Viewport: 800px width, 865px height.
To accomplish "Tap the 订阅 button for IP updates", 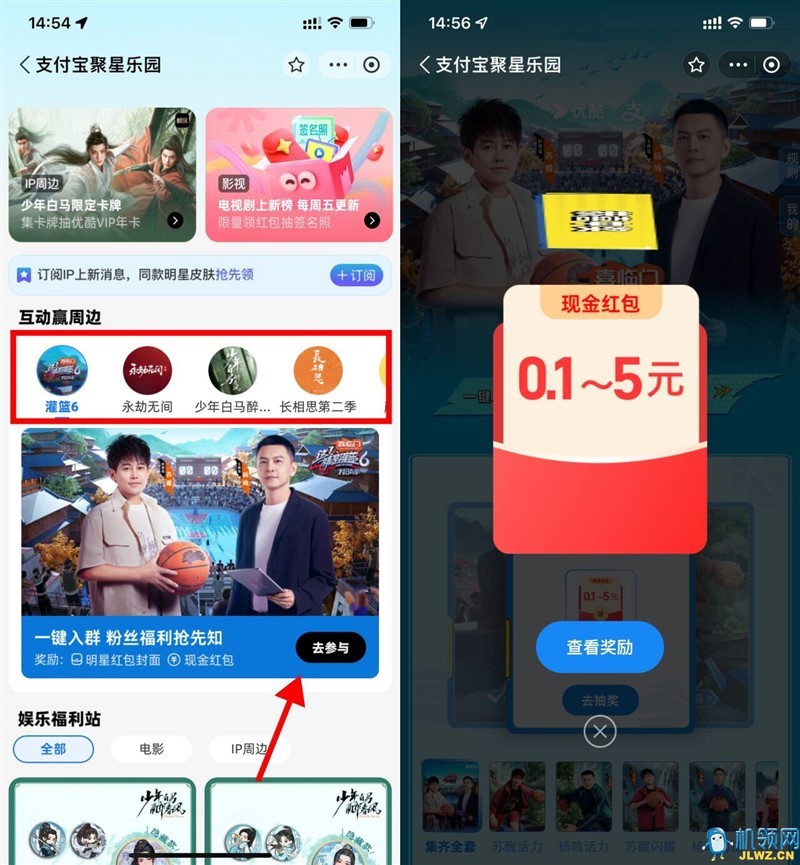I will coord(356,275).
